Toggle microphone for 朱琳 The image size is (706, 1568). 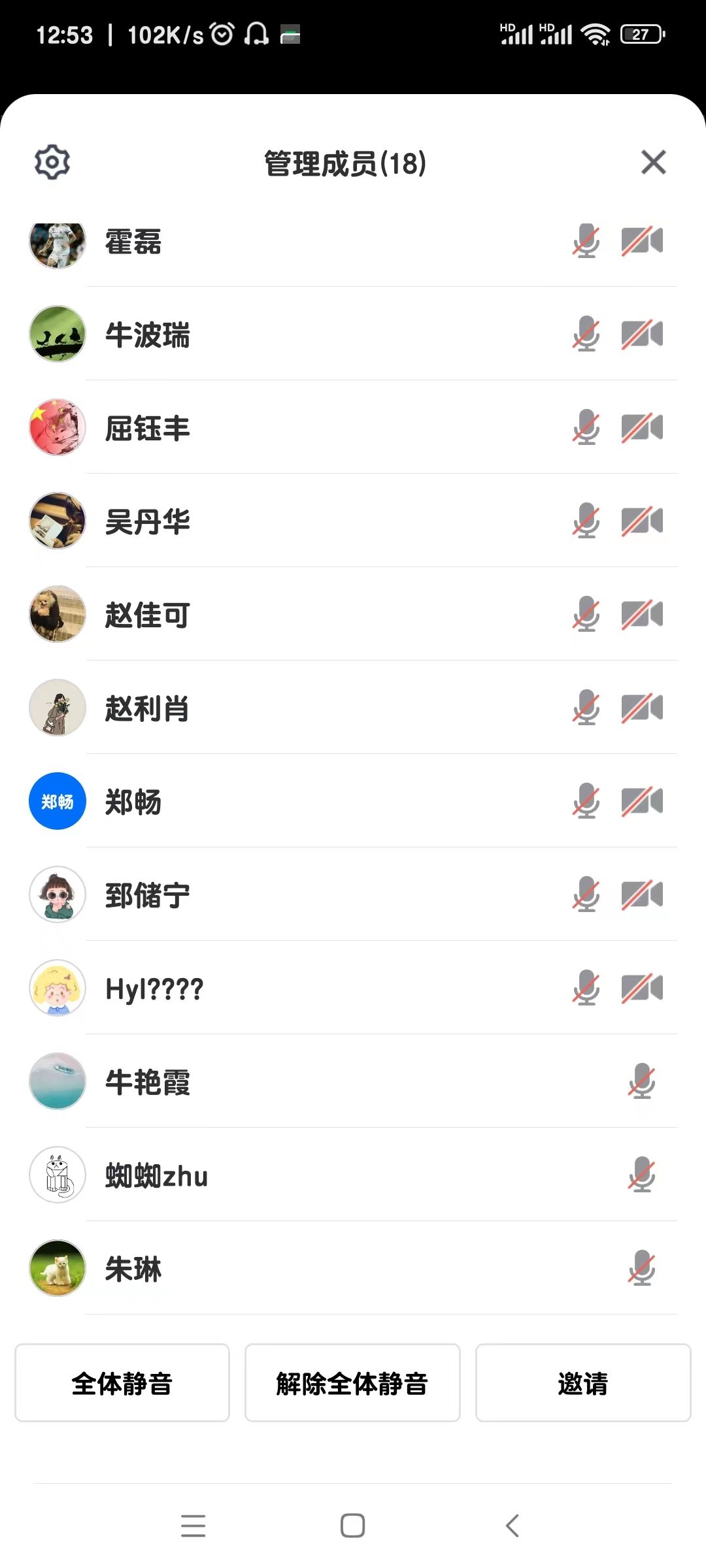pos(642,1268)
